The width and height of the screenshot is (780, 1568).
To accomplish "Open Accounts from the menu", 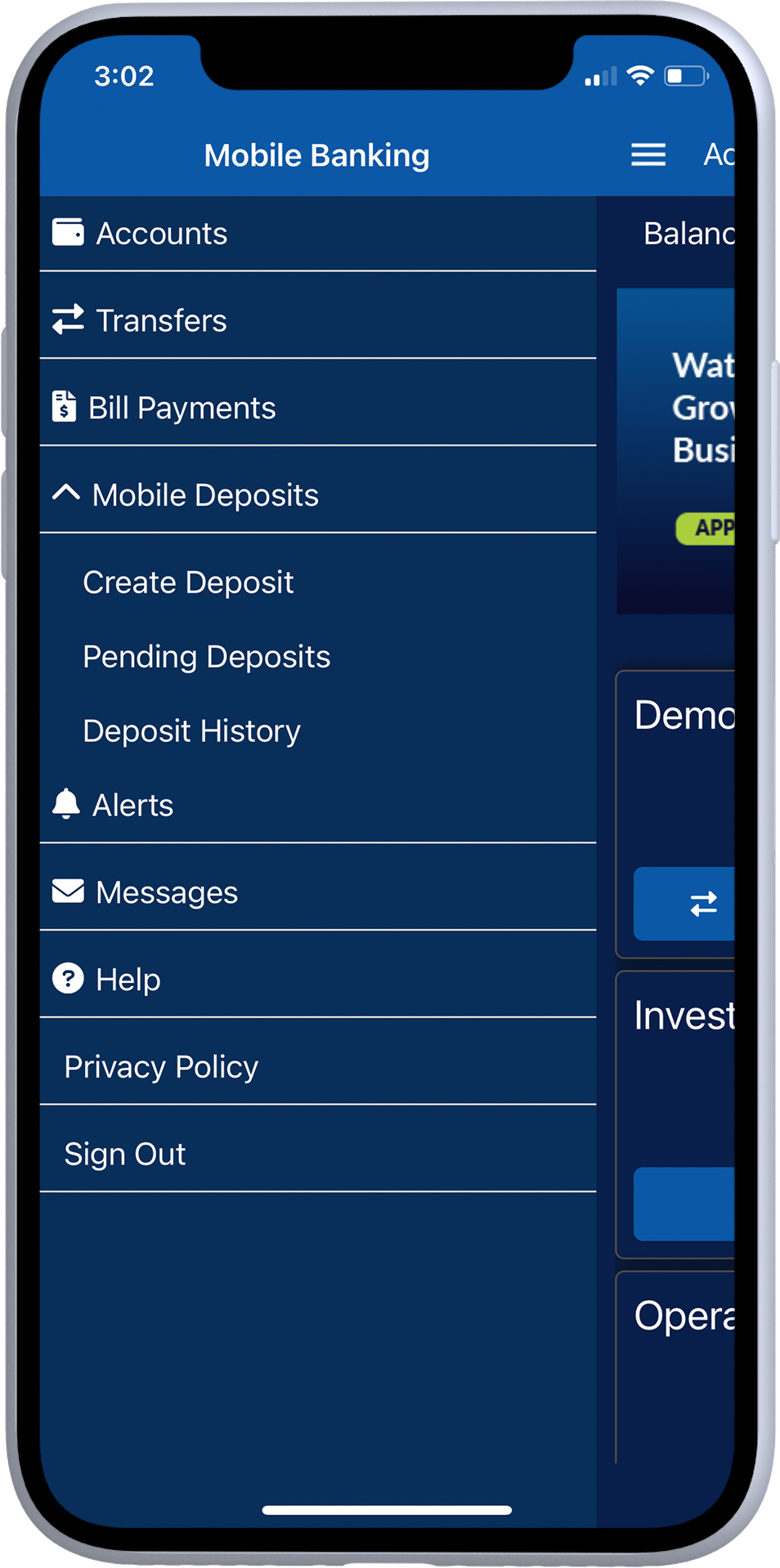I will 318,234.
